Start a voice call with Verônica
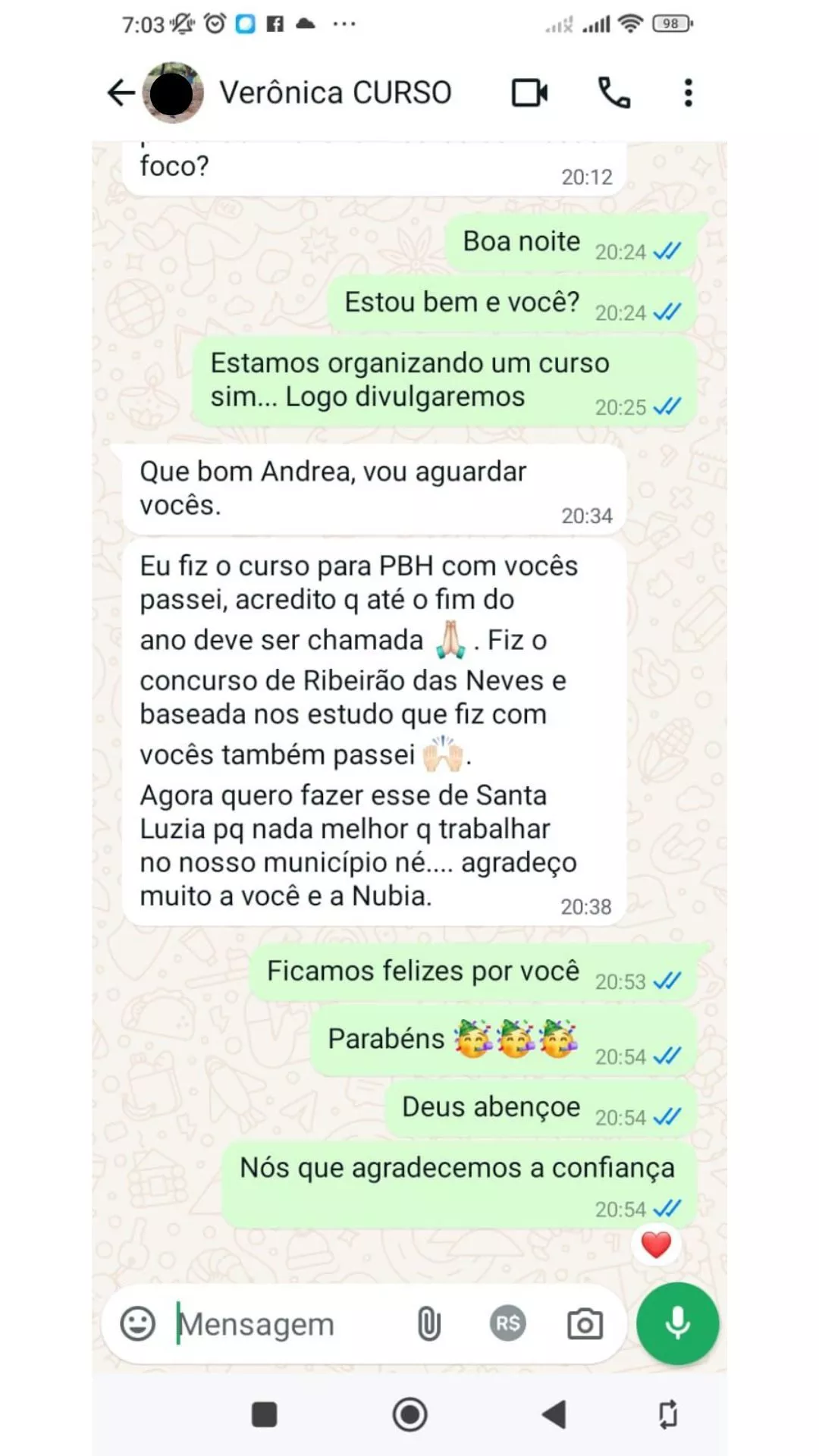This screenshot has height=1456, width=819. coord(613,93)
